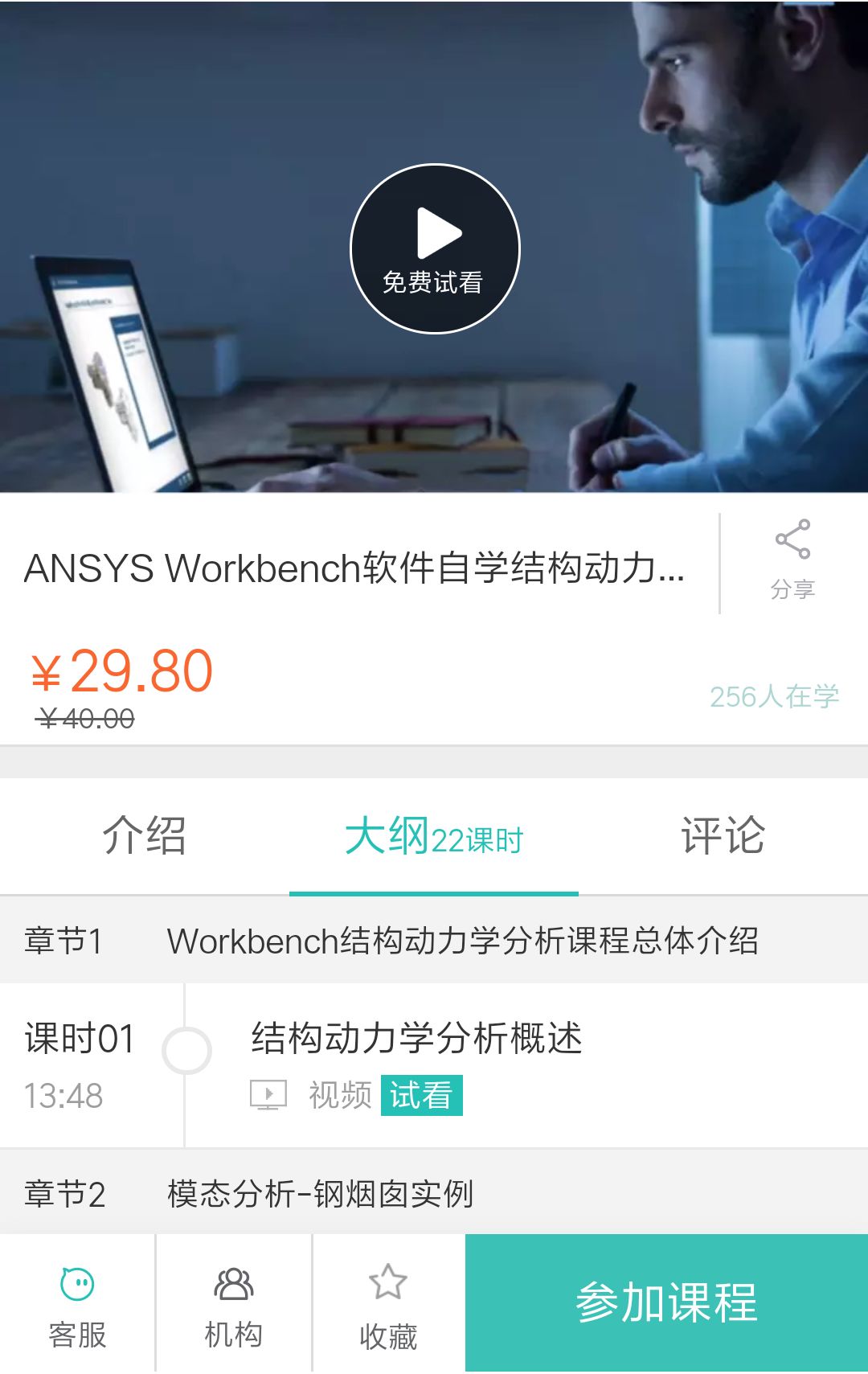This screenshot has width=868, height=1374.
Task: Join the course via 参加课程
Action: (x=666, y=1302)
